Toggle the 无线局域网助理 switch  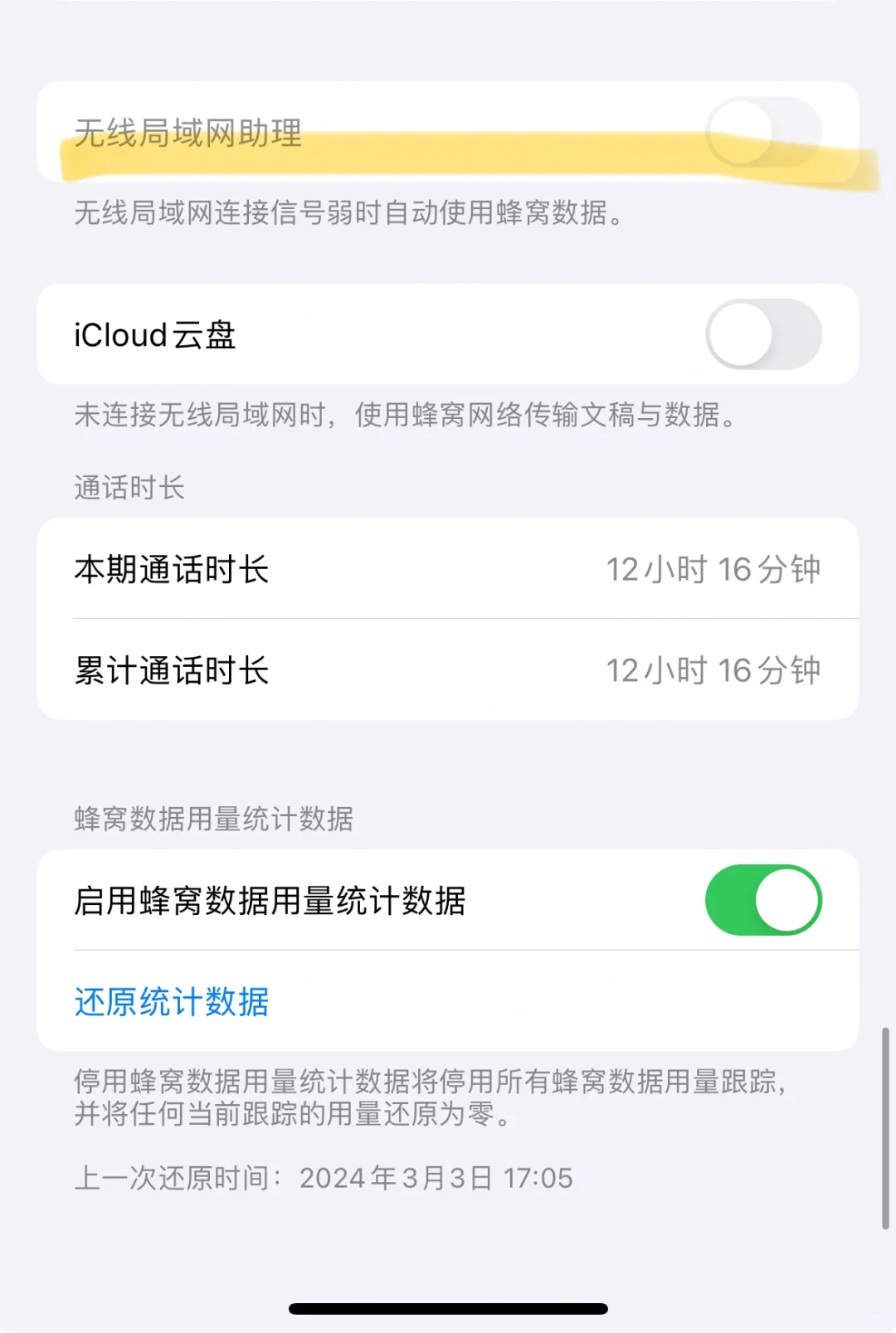pyautogui.click(x=763, y=133)
